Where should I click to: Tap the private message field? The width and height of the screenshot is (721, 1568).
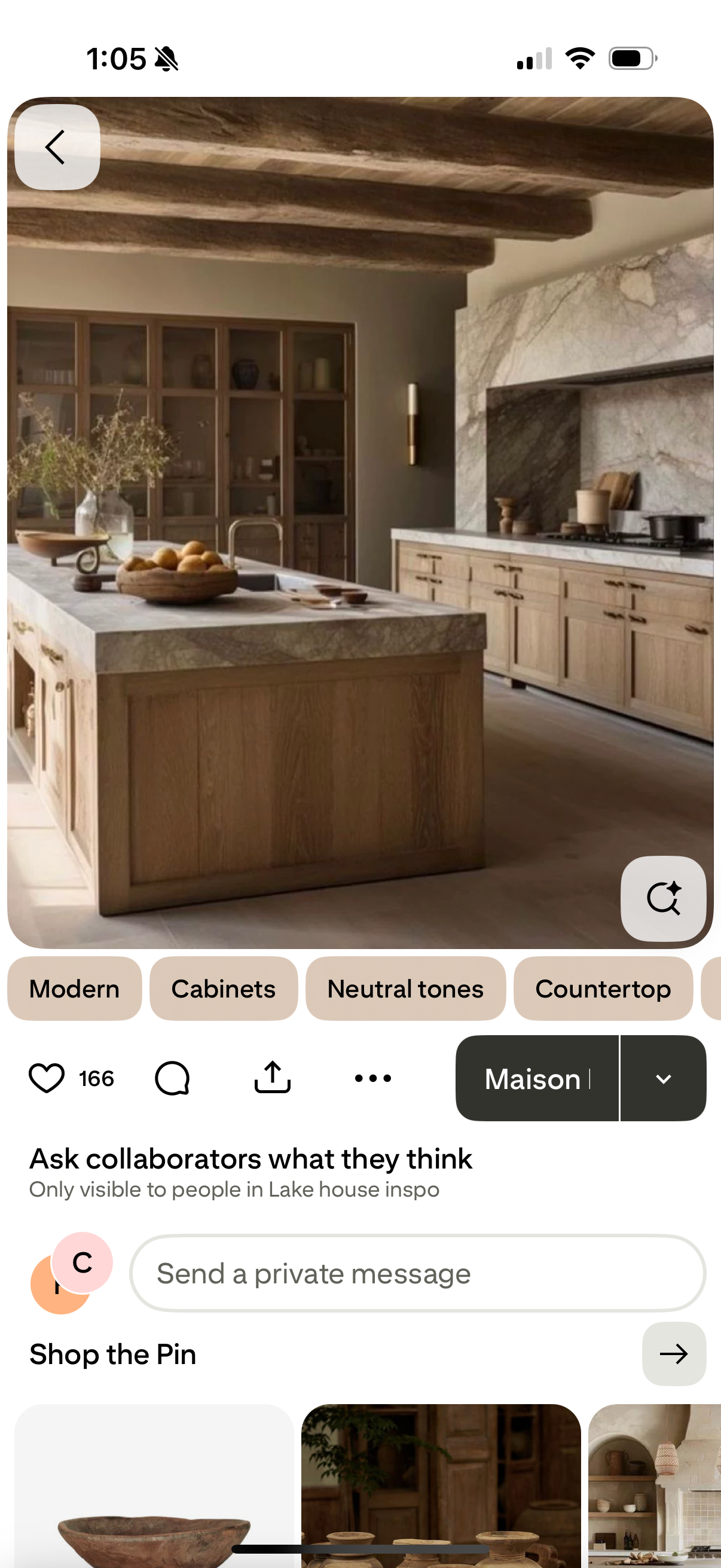coord(417,1273)
